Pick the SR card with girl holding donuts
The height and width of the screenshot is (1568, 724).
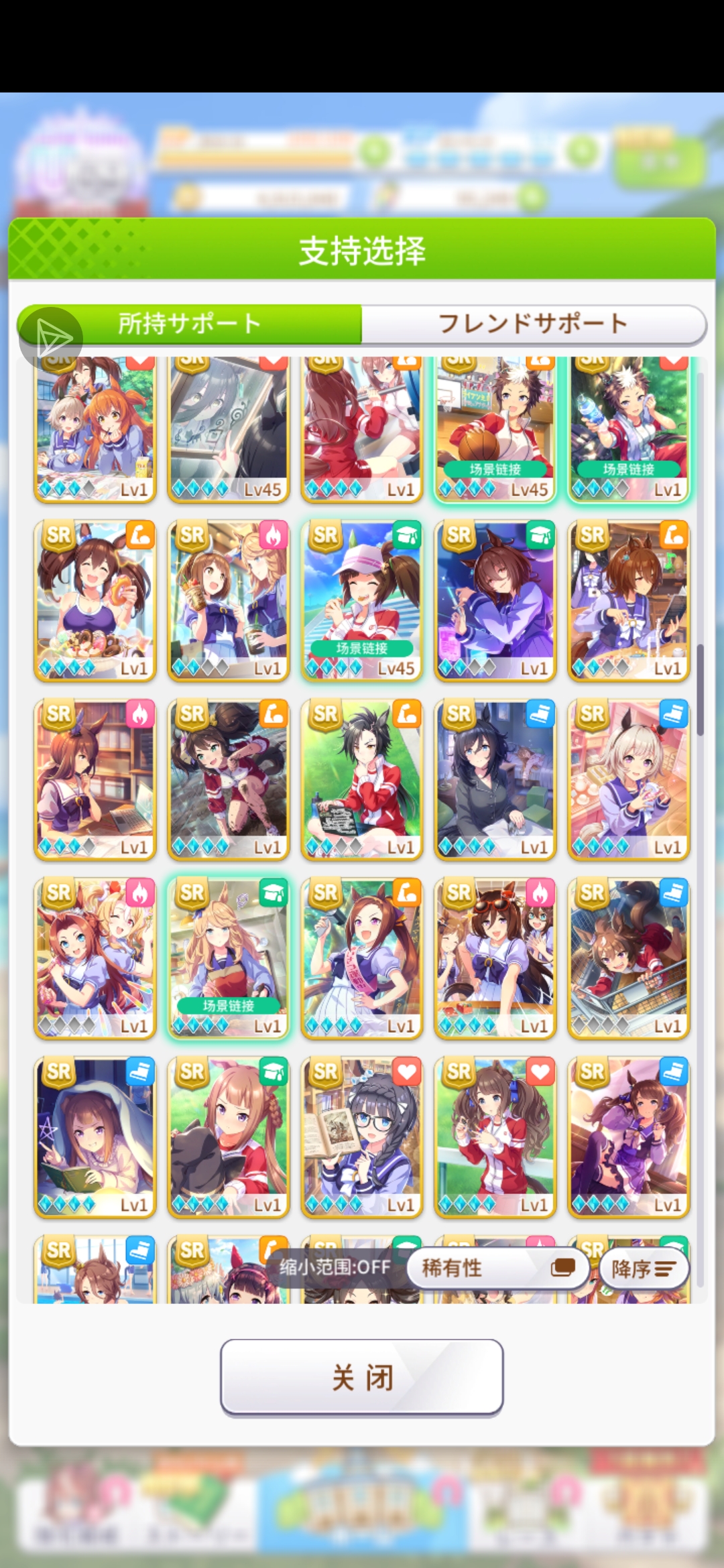click(95, 600)
